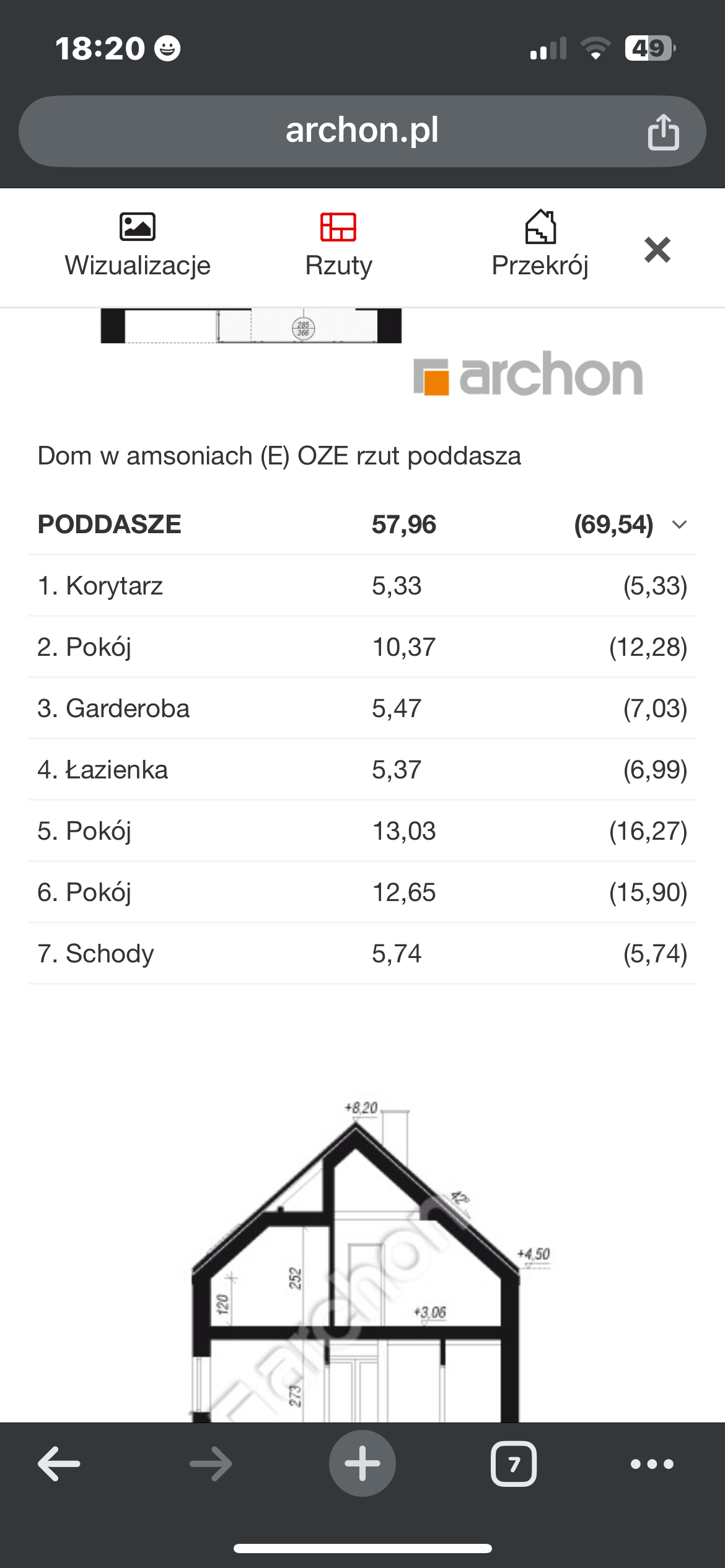Open the Przekrój tab
Viewport: 725px width, 1568px height.
(x=540, y=246)
